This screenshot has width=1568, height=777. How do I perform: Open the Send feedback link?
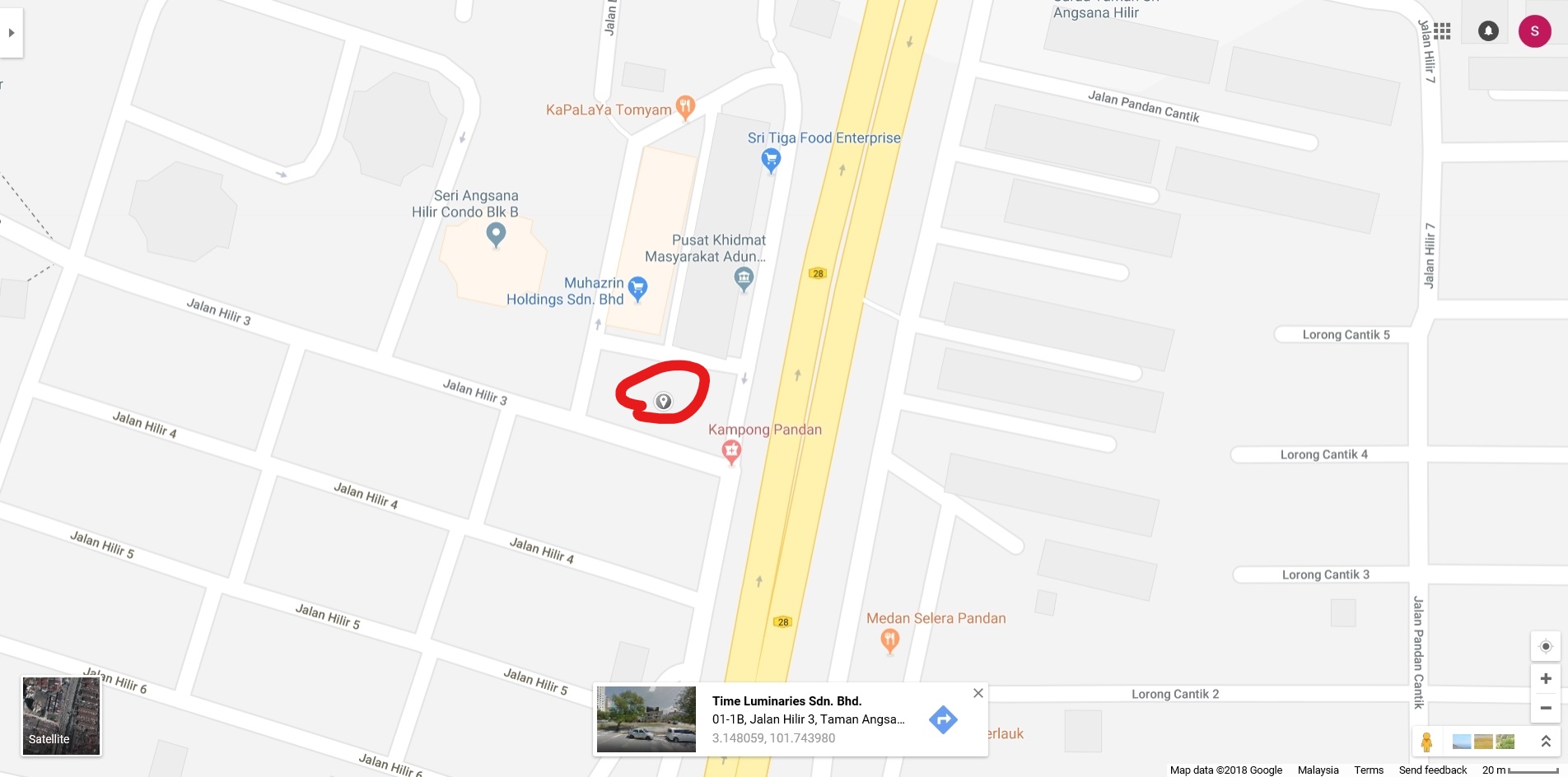[x=1433, y=770]
